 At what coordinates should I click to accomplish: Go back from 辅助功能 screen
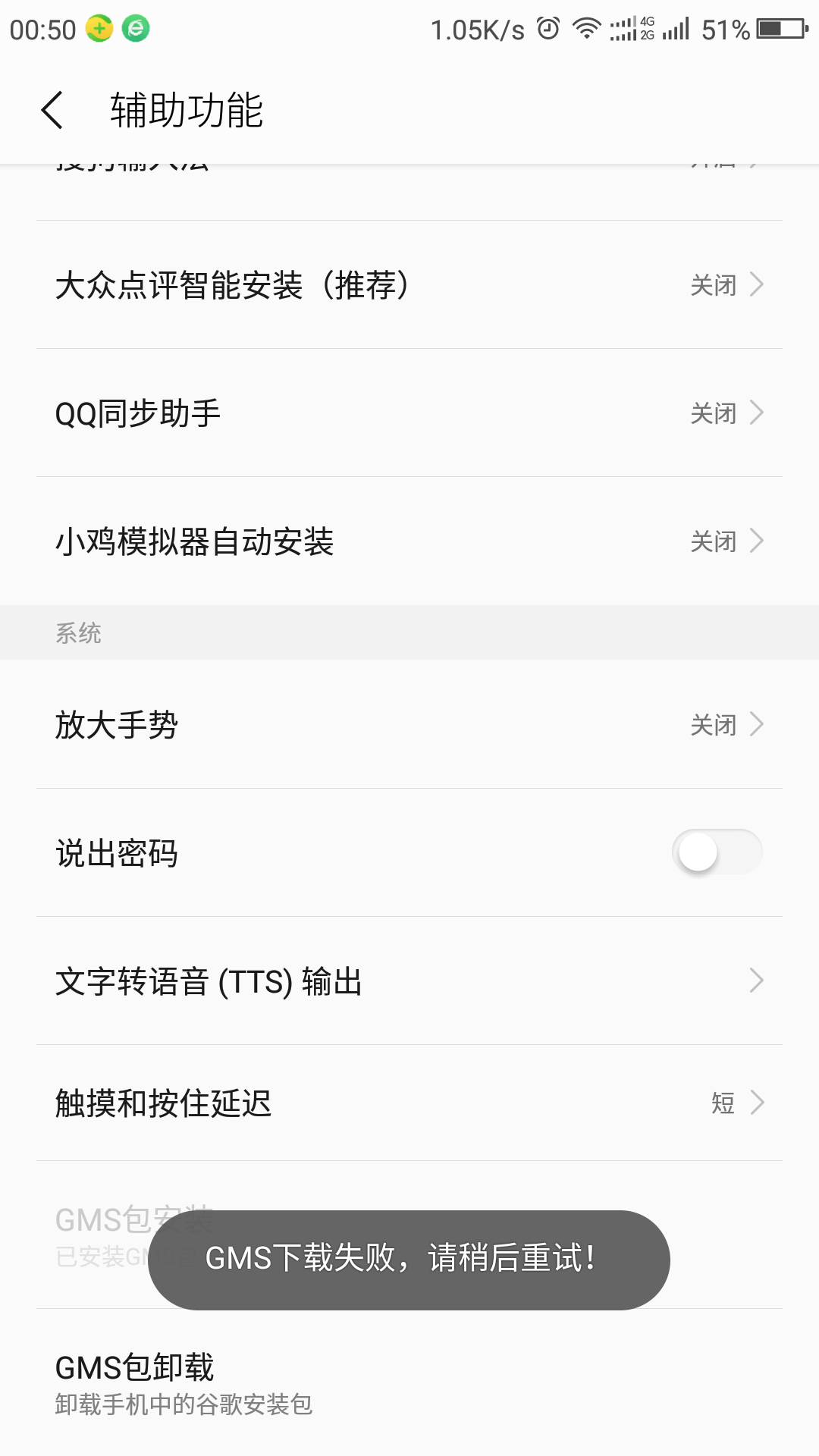click(52, 111)
